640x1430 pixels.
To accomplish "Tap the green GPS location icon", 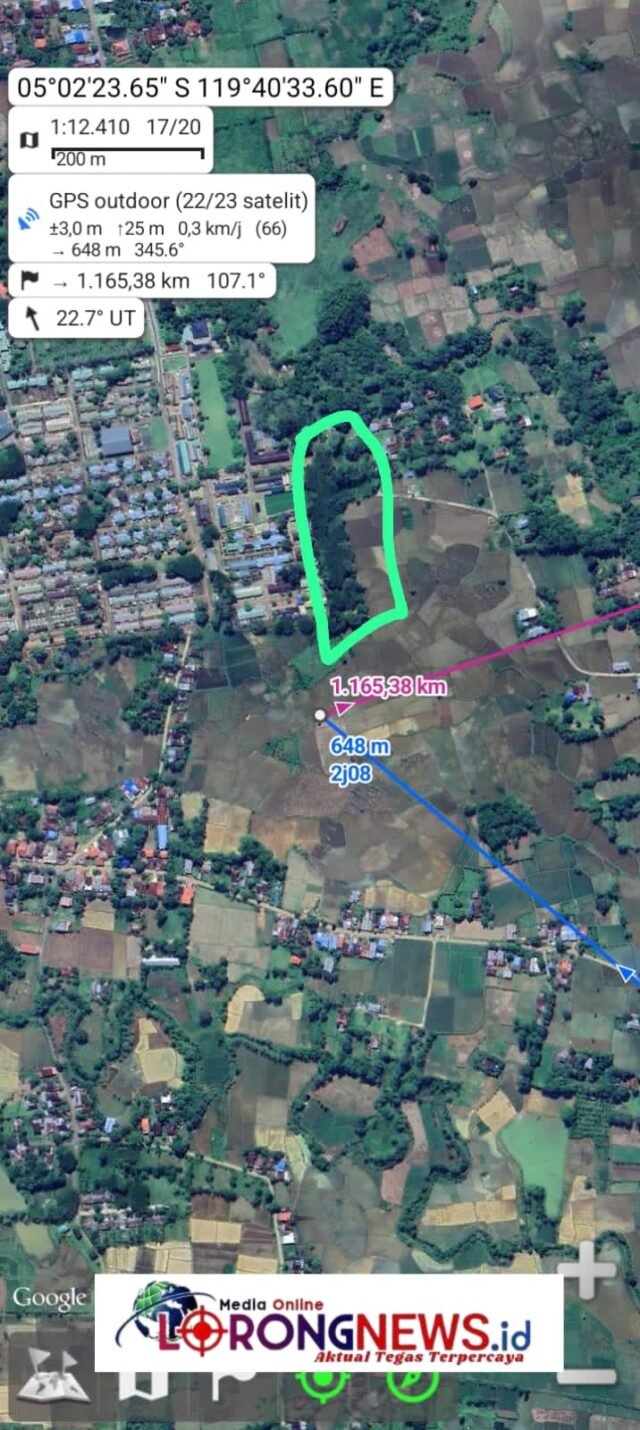I will point(322,1383).
